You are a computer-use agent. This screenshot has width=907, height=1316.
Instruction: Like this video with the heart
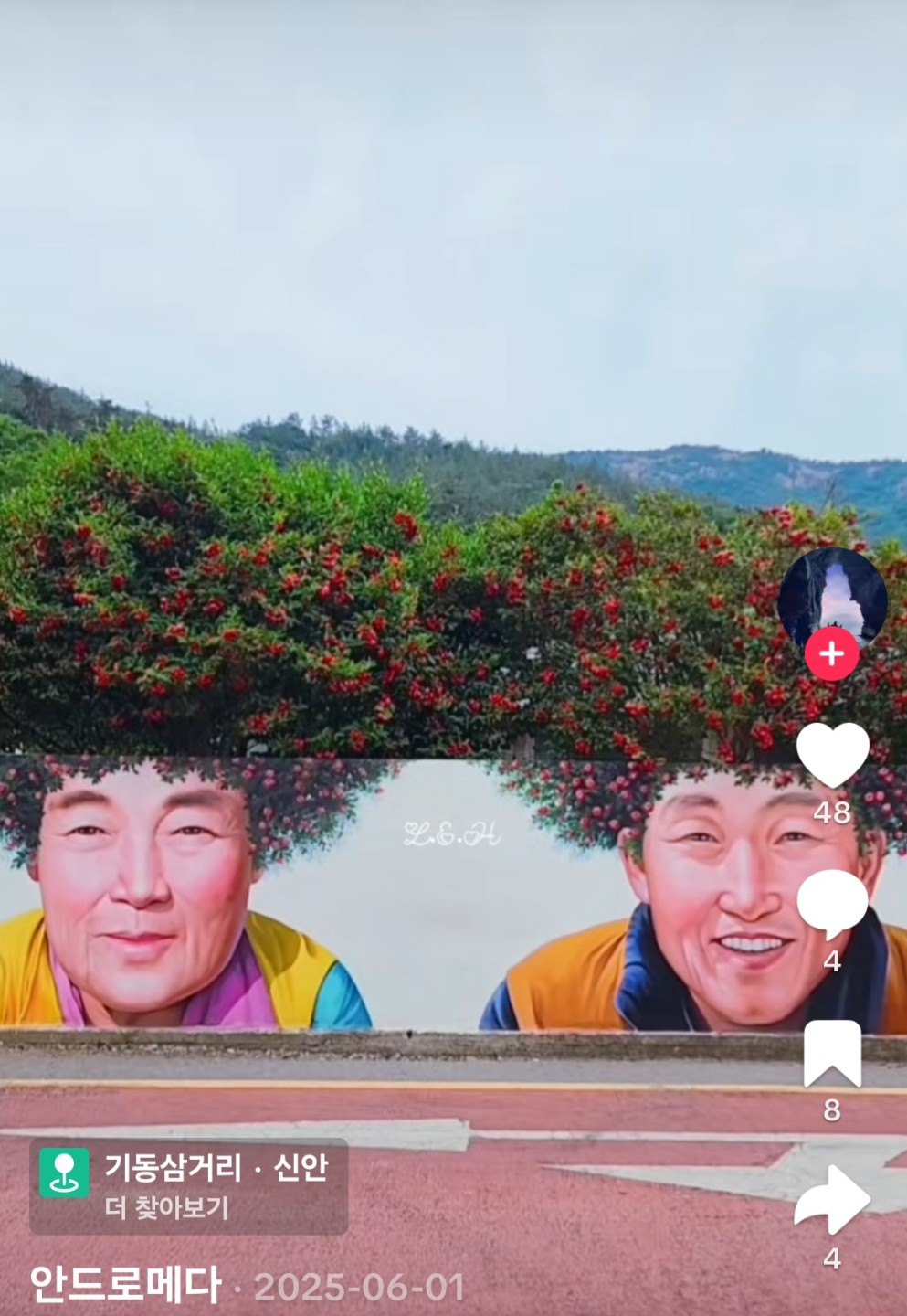tap(832, 755)
